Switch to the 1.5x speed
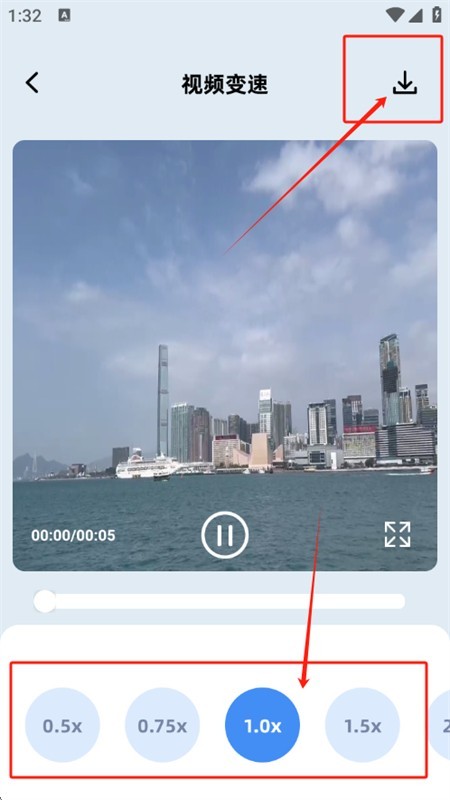This screenshot has width=450, height=800. (x=362, y=725)
